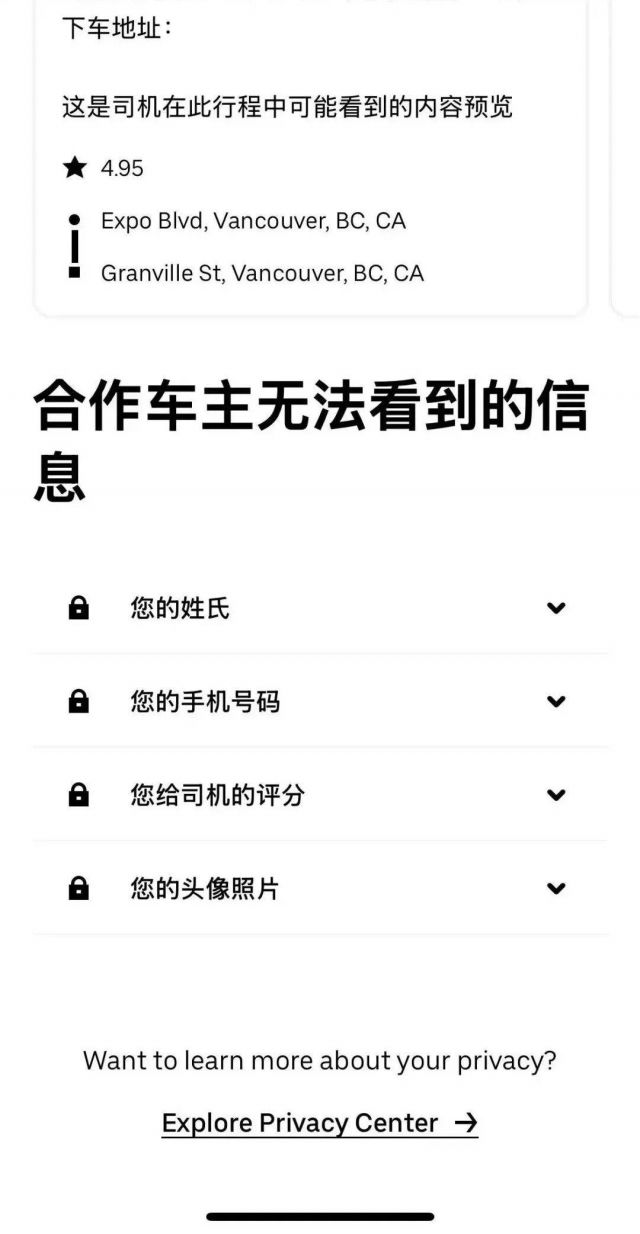Image resolution: width=640 pixels, height=1234 pixels.
Task: Expand the 您的头像照片 item
Action: click(556, 888)
